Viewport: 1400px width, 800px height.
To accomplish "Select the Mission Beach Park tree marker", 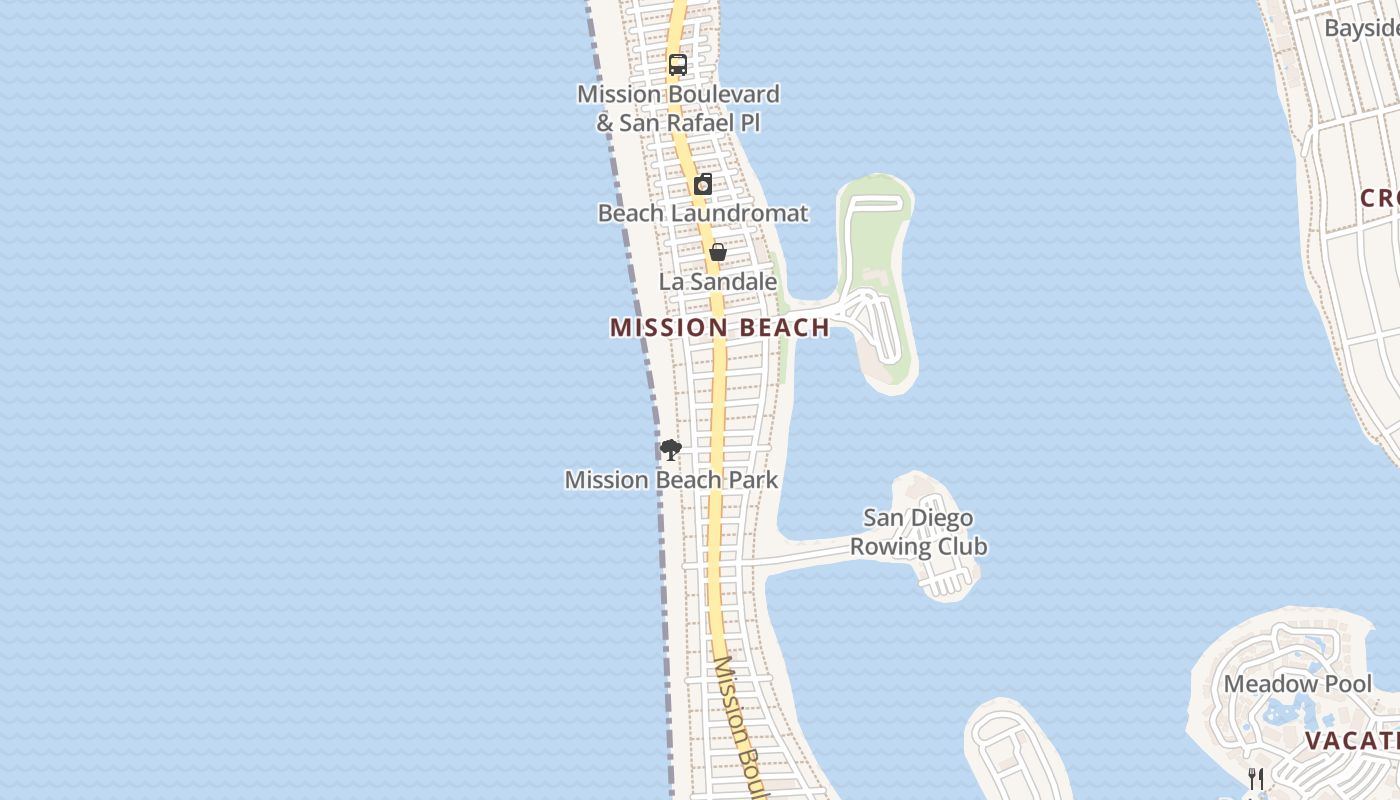I will click(x=671, y=450).
